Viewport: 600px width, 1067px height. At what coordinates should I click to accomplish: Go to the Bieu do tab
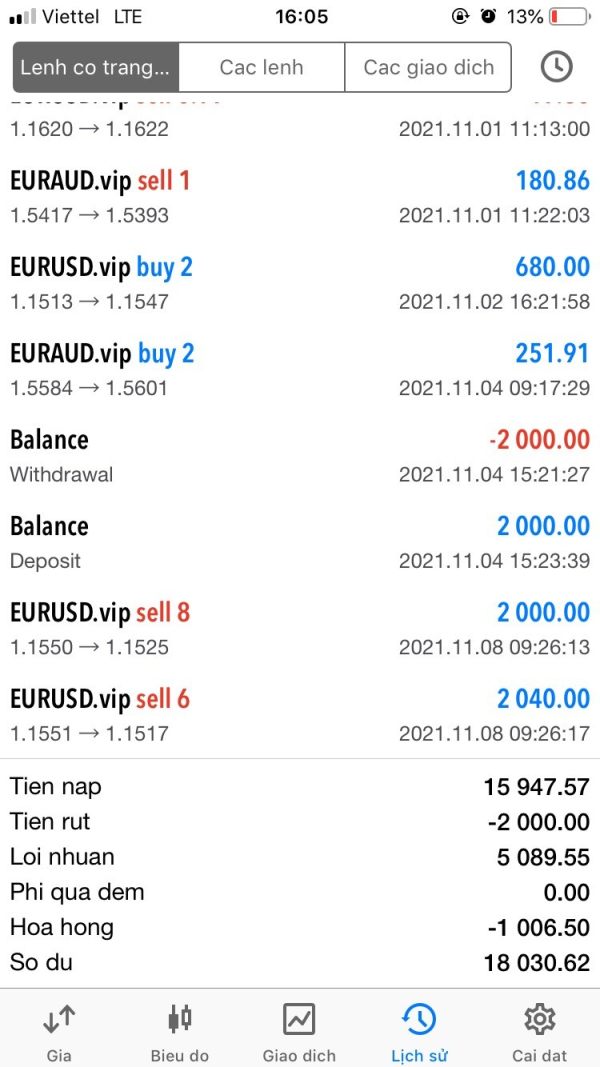pos(180,1032)
